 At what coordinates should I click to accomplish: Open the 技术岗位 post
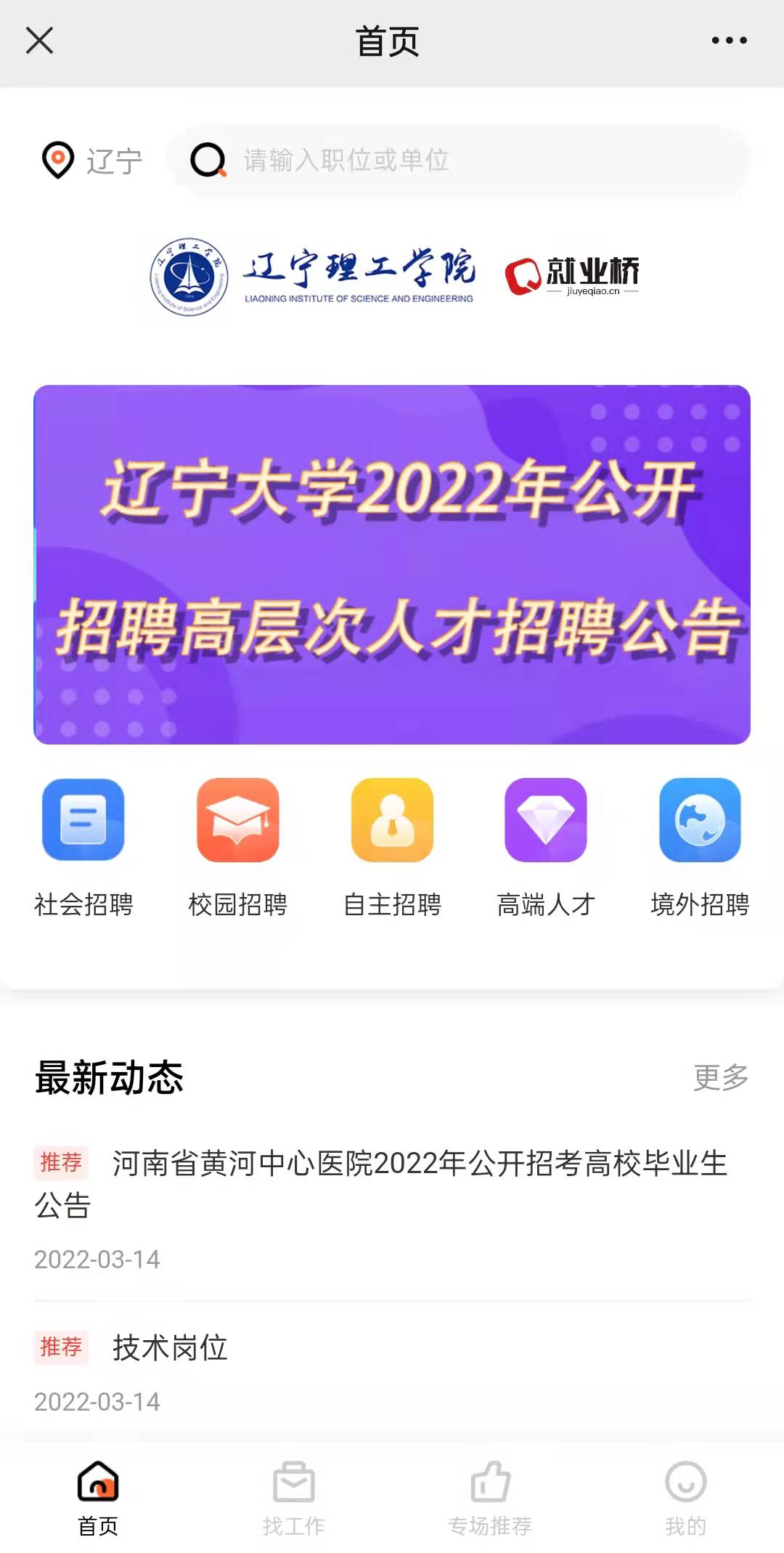point(170,1348)
